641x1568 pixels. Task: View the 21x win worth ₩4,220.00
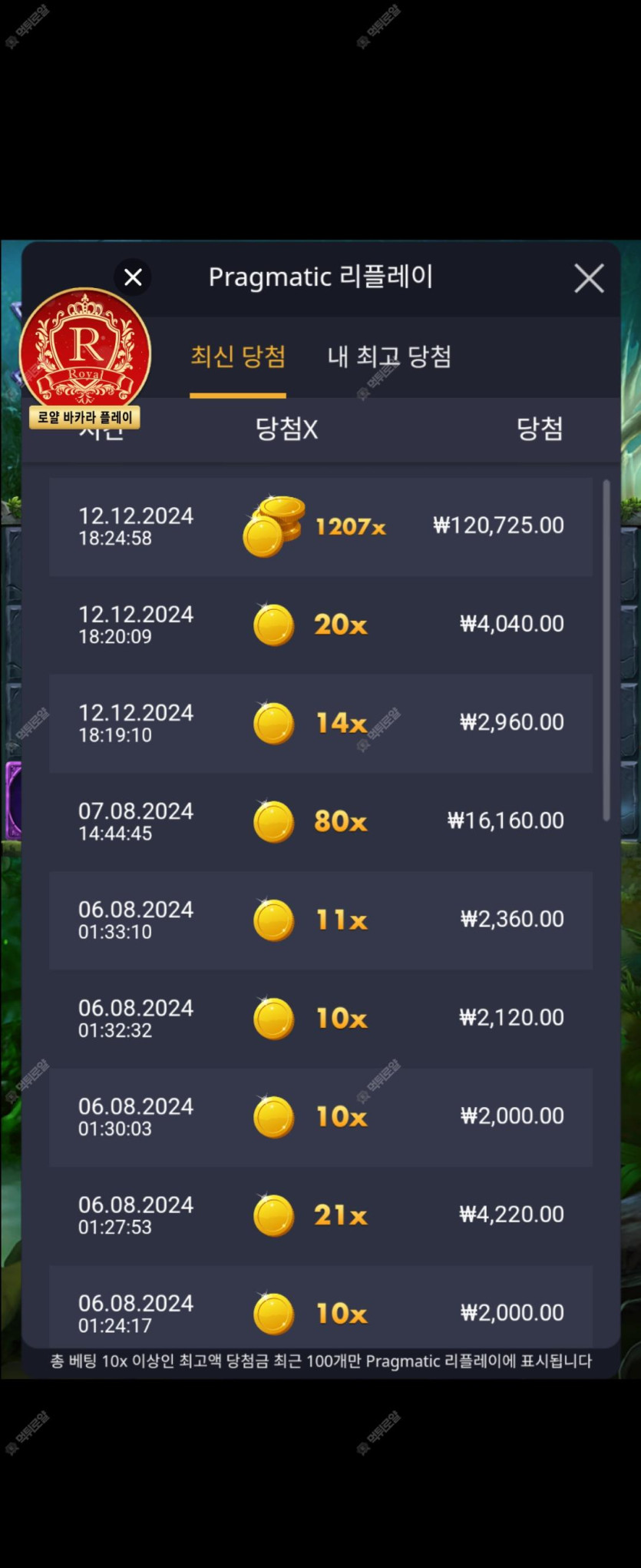coord(320,1215)
